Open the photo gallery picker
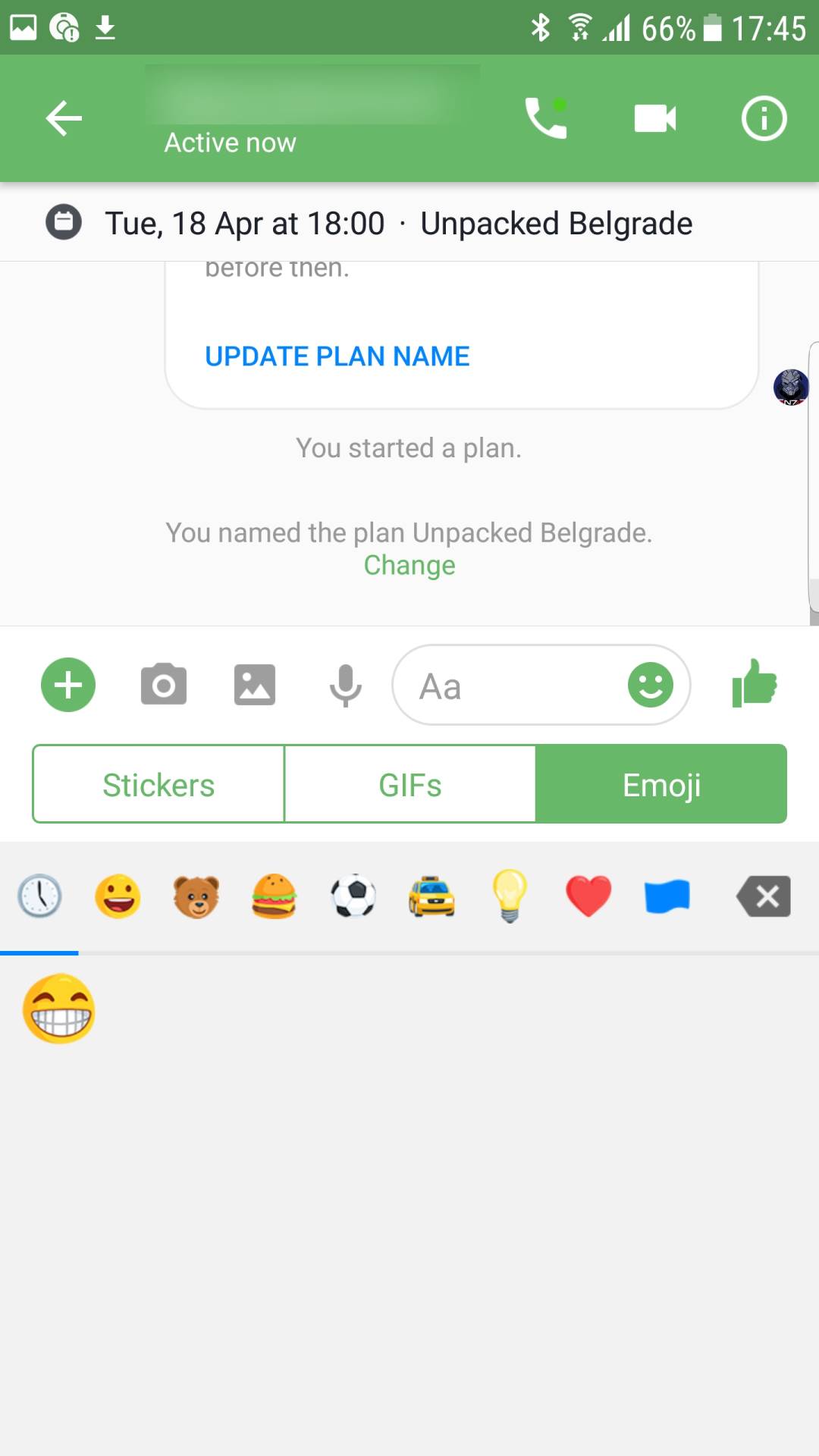 (x=255, y=685)
